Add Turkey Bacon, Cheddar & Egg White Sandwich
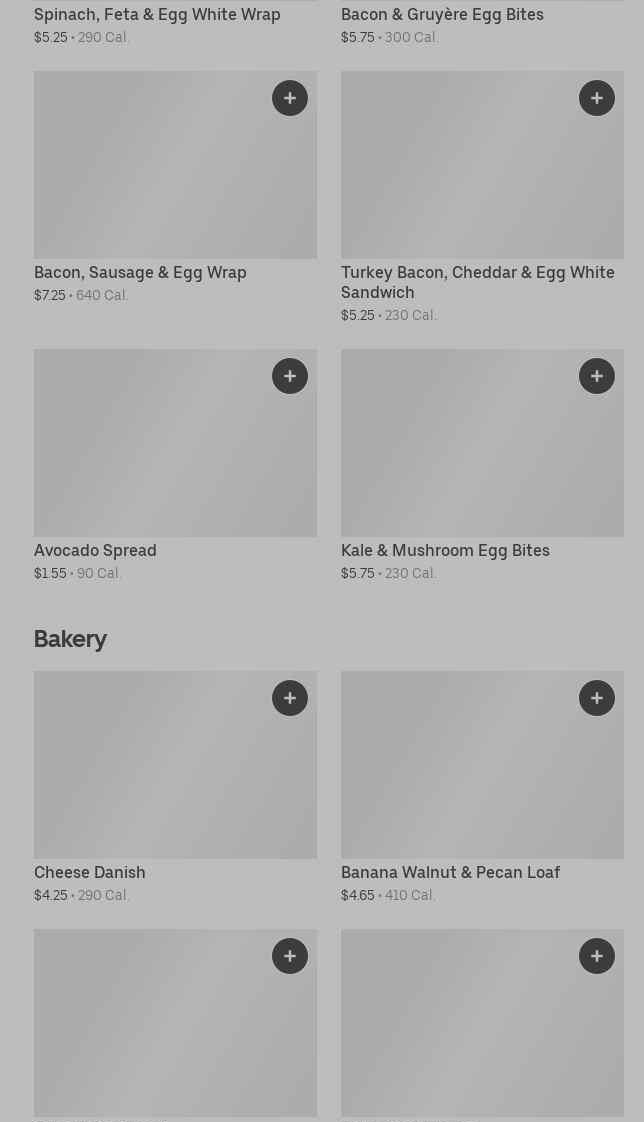644x1122 pixels. [x=597, y=98]
